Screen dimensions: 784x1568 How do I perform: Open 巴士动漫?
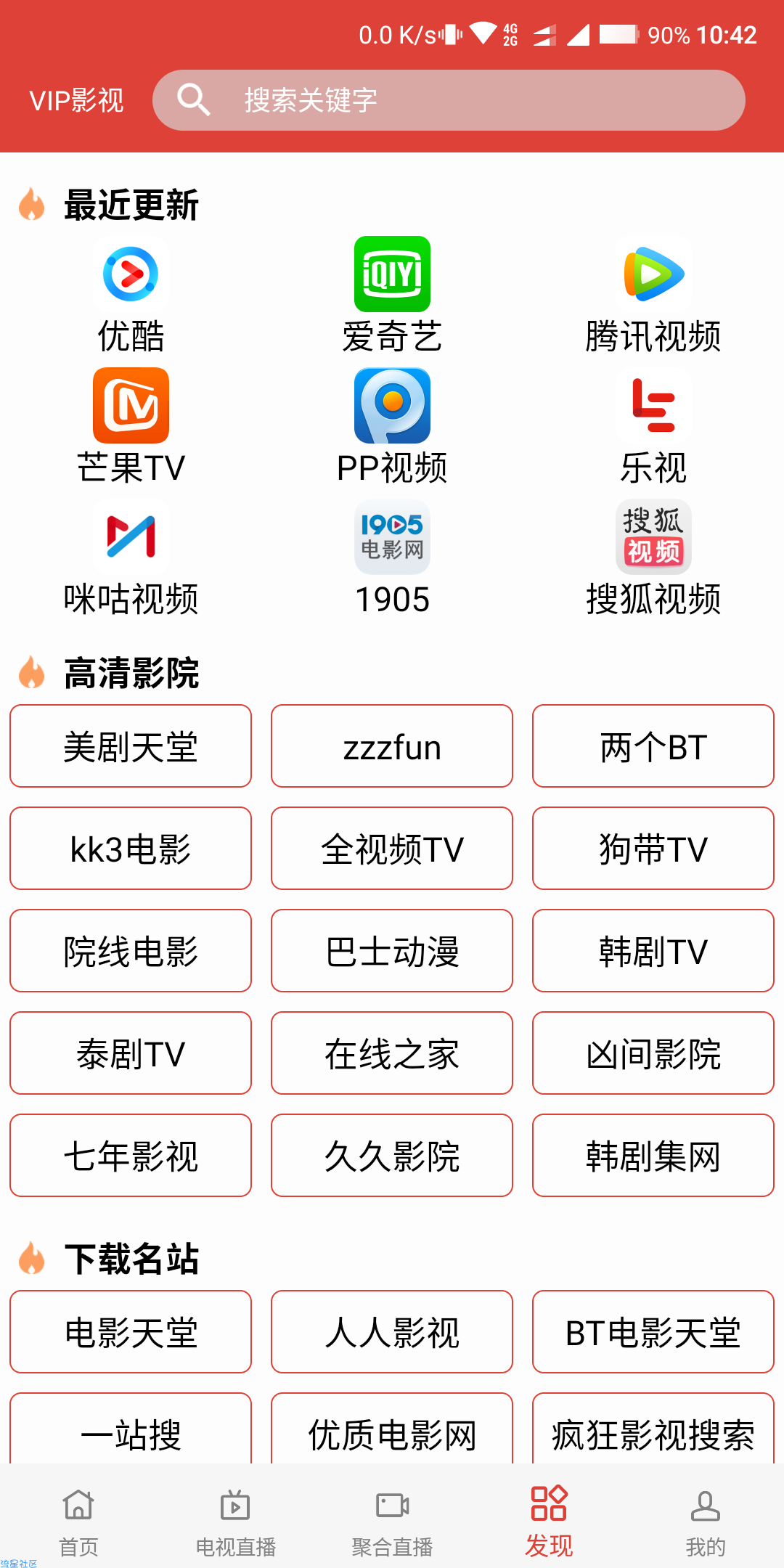point(392,951)
